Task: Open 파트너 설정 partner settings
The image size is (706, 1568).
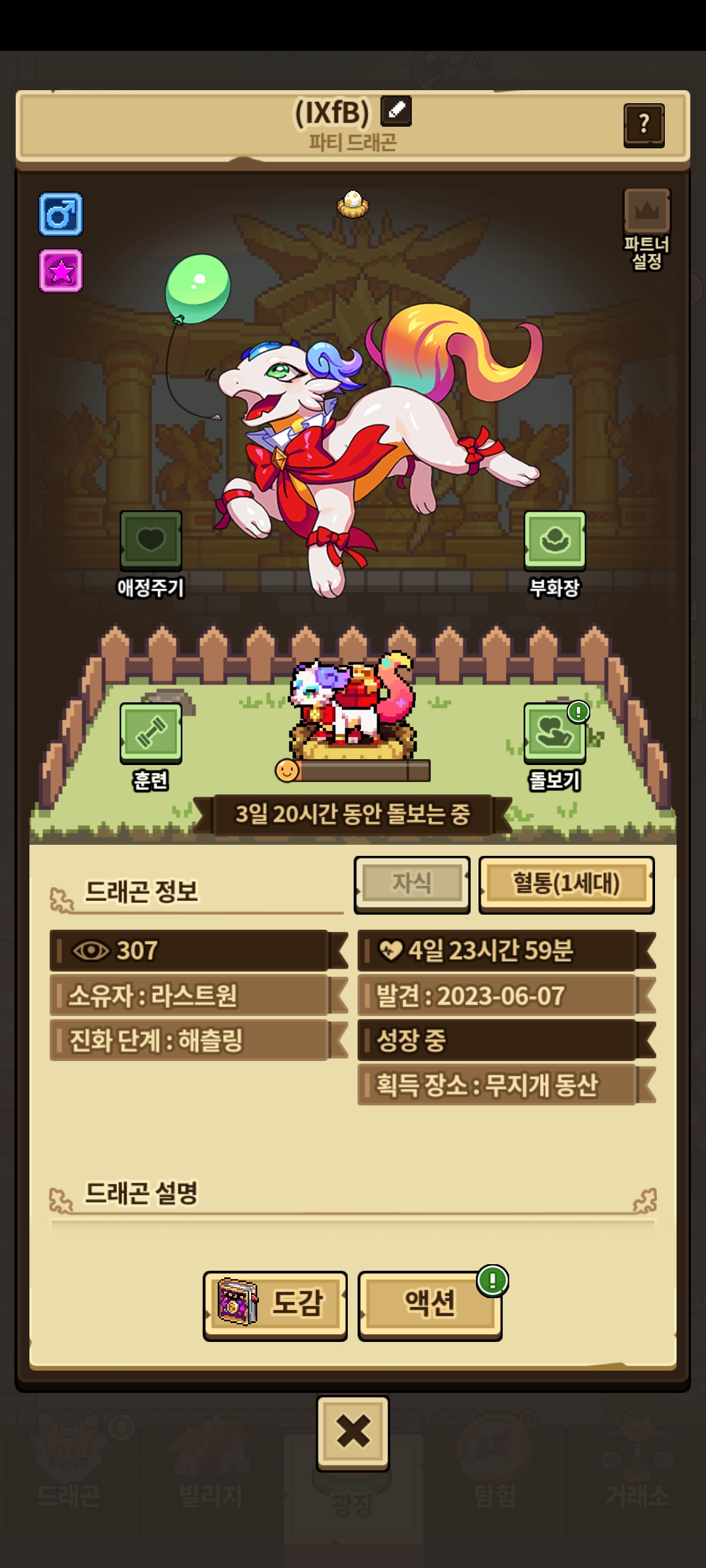Action: coord(647,229)
